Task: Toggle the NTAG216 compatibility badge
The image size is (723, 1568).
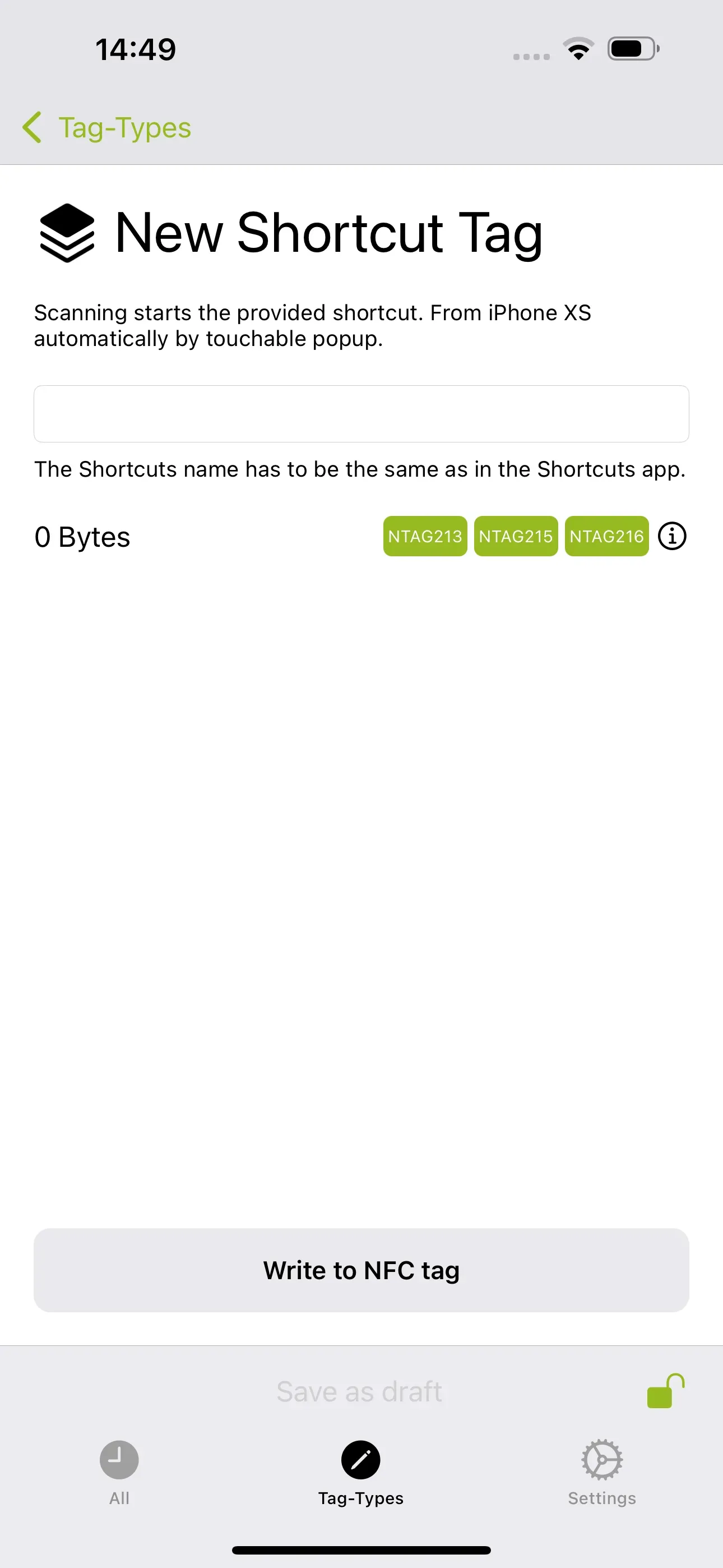Action: pos(606,536)
